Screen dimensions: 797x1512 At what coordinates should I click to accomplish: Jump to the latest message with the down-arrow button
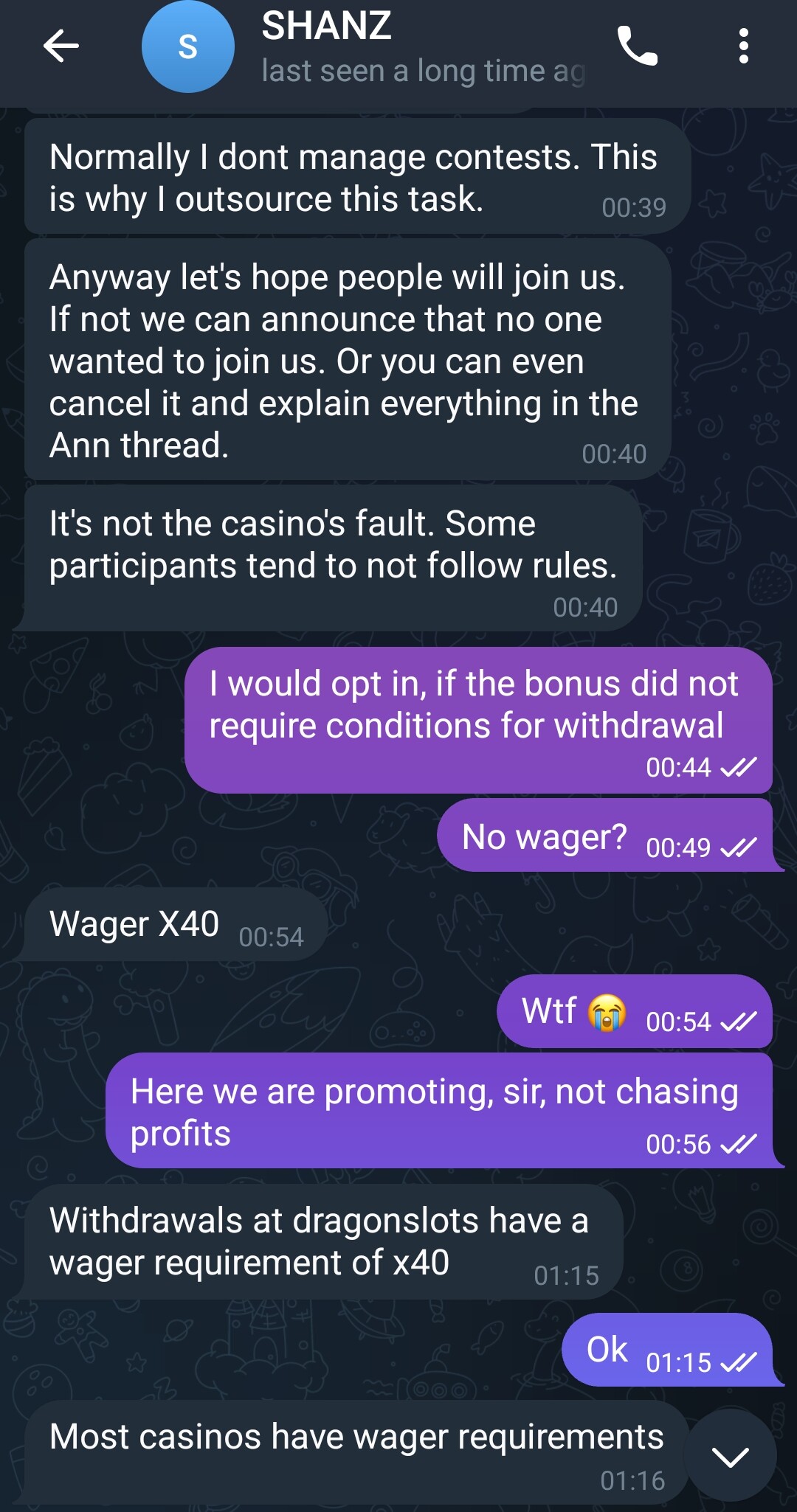(x=730, y=1455)
